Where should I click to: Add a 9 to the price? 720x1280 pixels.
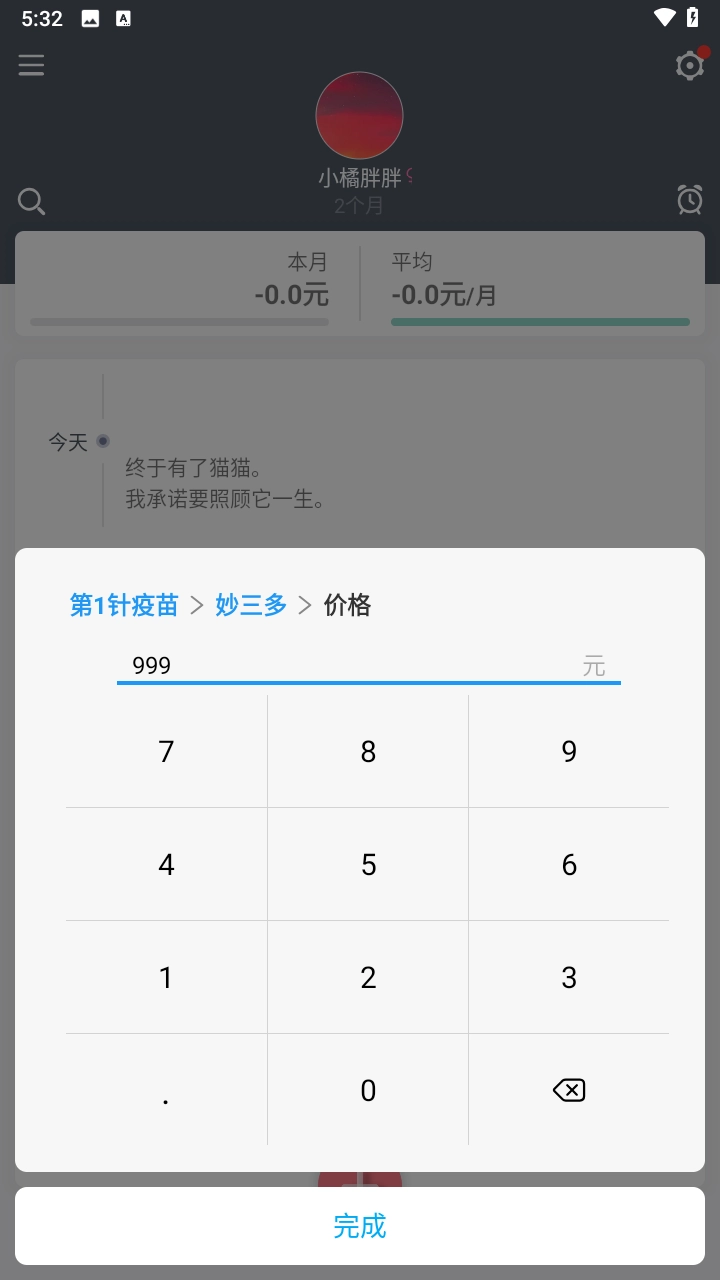pos(569,752)
